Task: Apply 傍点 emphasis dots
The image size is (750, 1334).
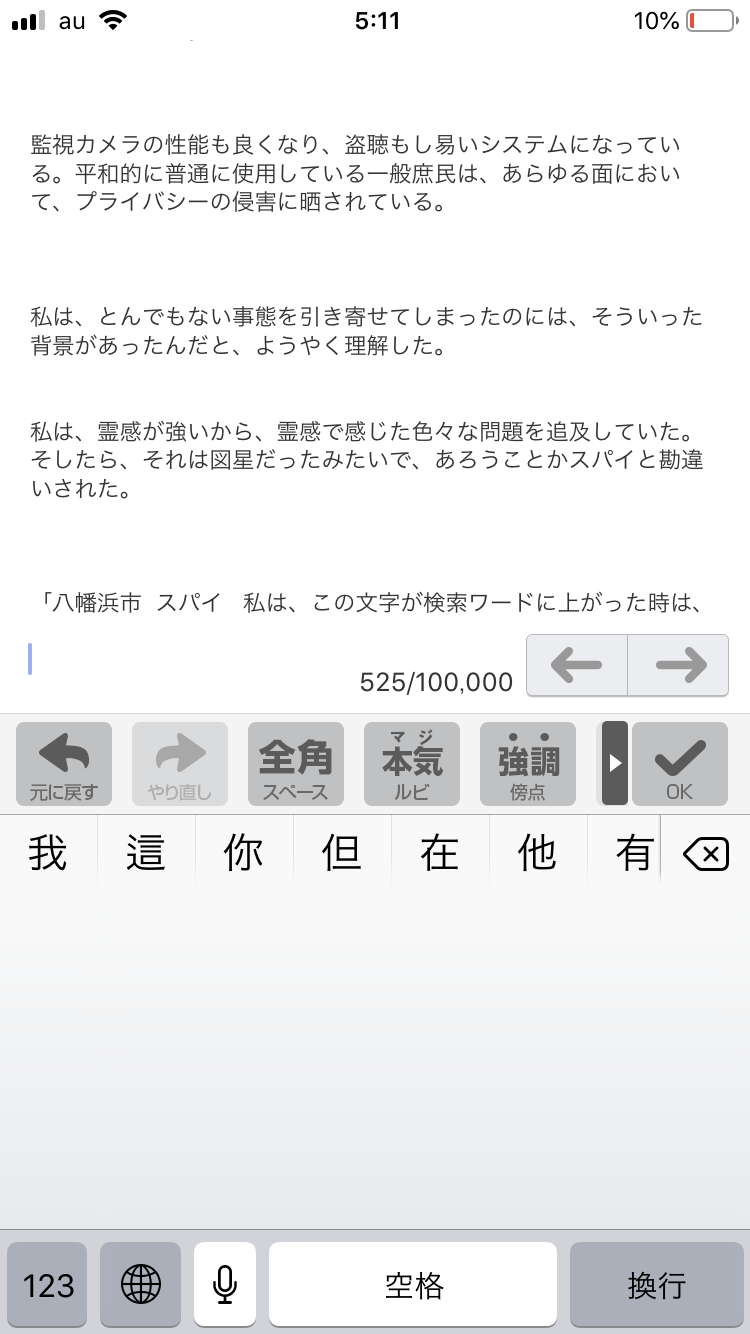Action: [x=528, y=764]
